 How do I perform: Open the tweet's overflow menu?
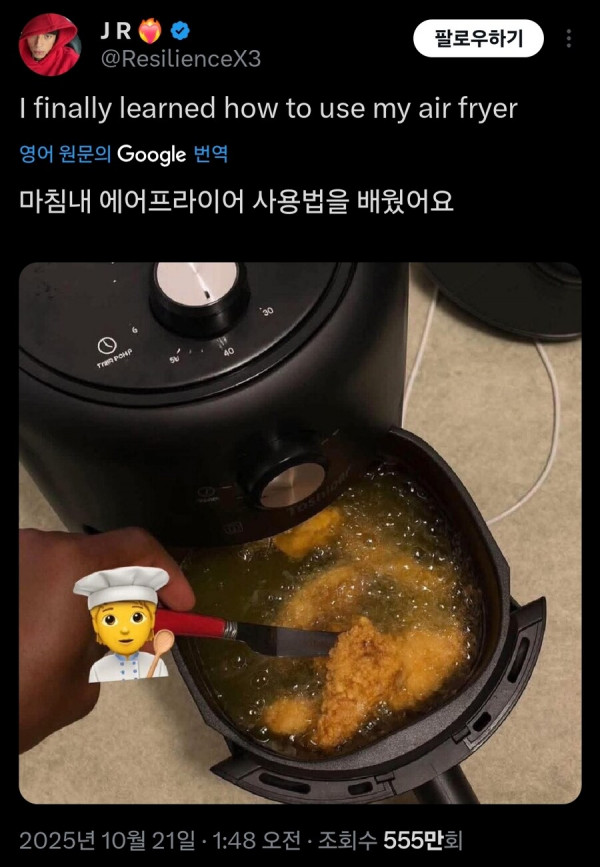coord(569,39)
